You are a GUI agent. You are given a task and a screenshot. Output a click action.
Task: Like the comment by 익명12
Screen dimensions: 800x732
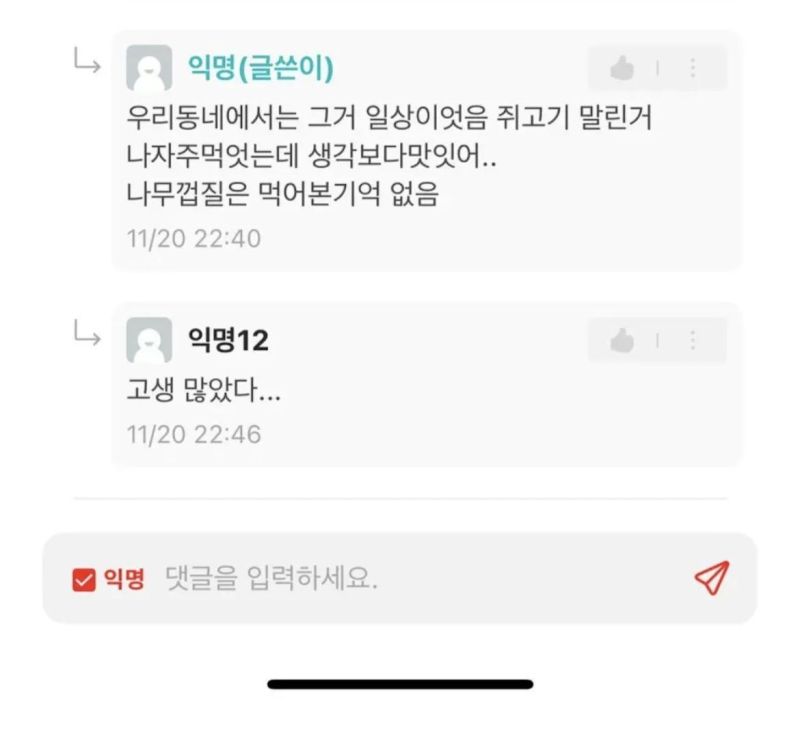(x=622, y=341)
